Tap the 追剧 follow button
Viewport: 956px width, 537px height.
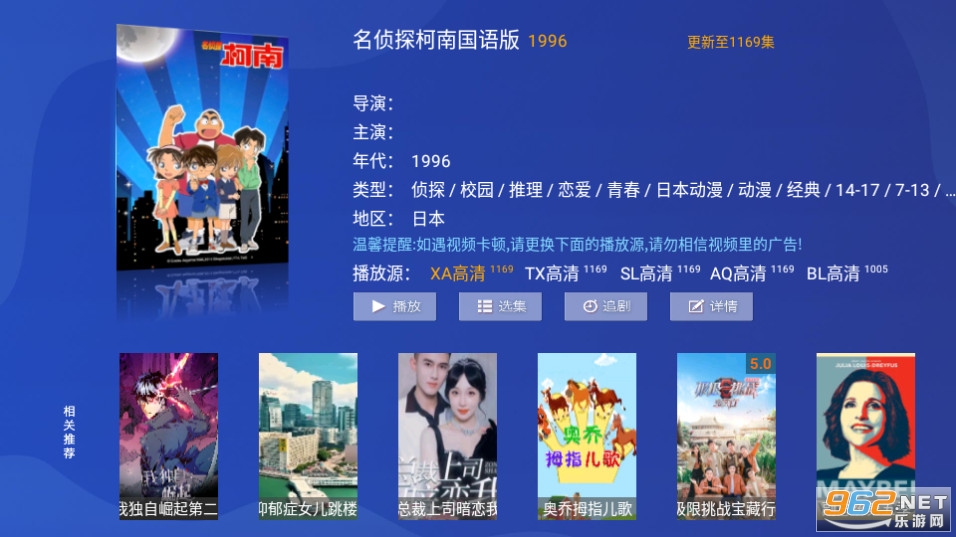[605, 306]
